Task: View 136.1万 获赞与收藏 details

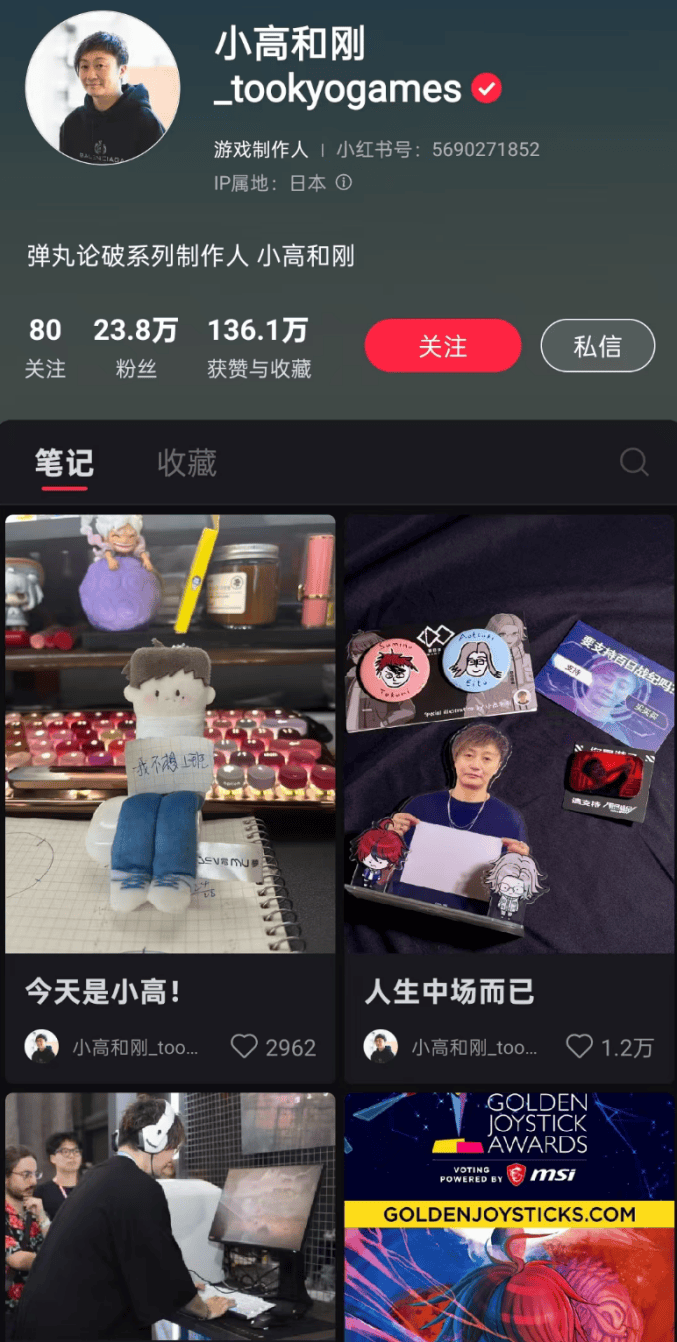Action: click(x=259, y=347)
